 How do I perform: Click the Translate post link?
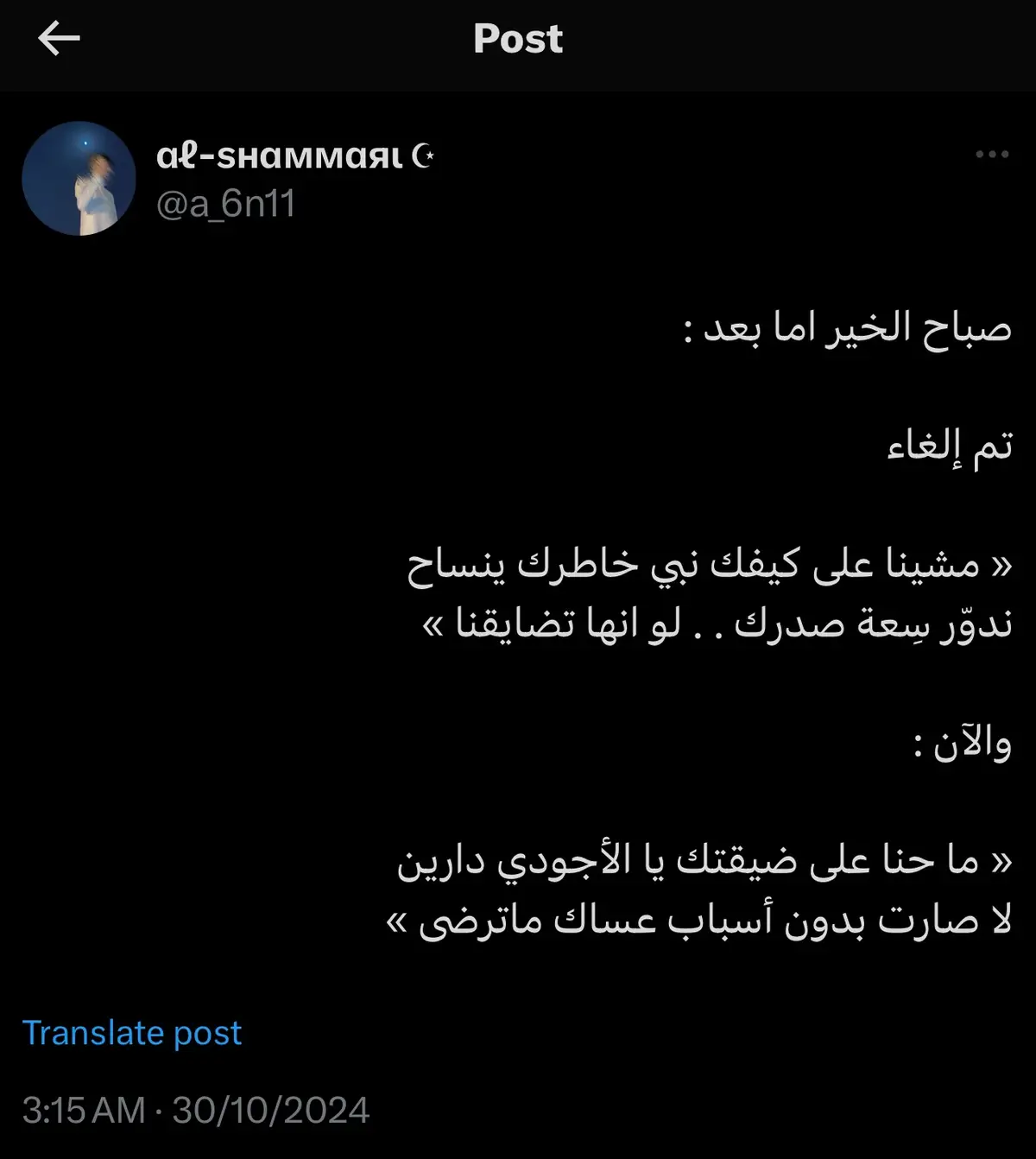click(x=131, y=1031)
